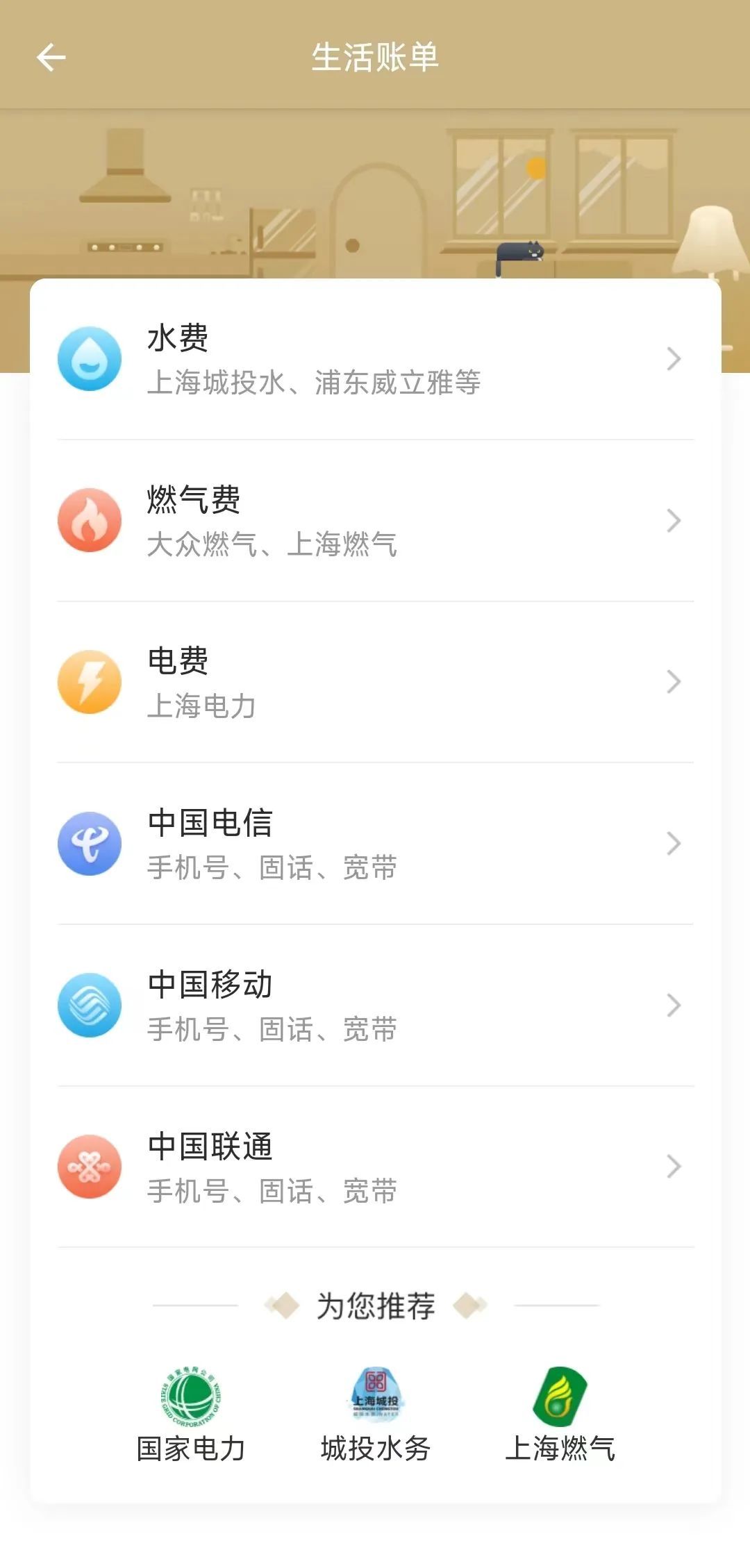Open the 电费 electricity bill row
Viewport: 750px width, 1568px height.
(x=375, y=682)
